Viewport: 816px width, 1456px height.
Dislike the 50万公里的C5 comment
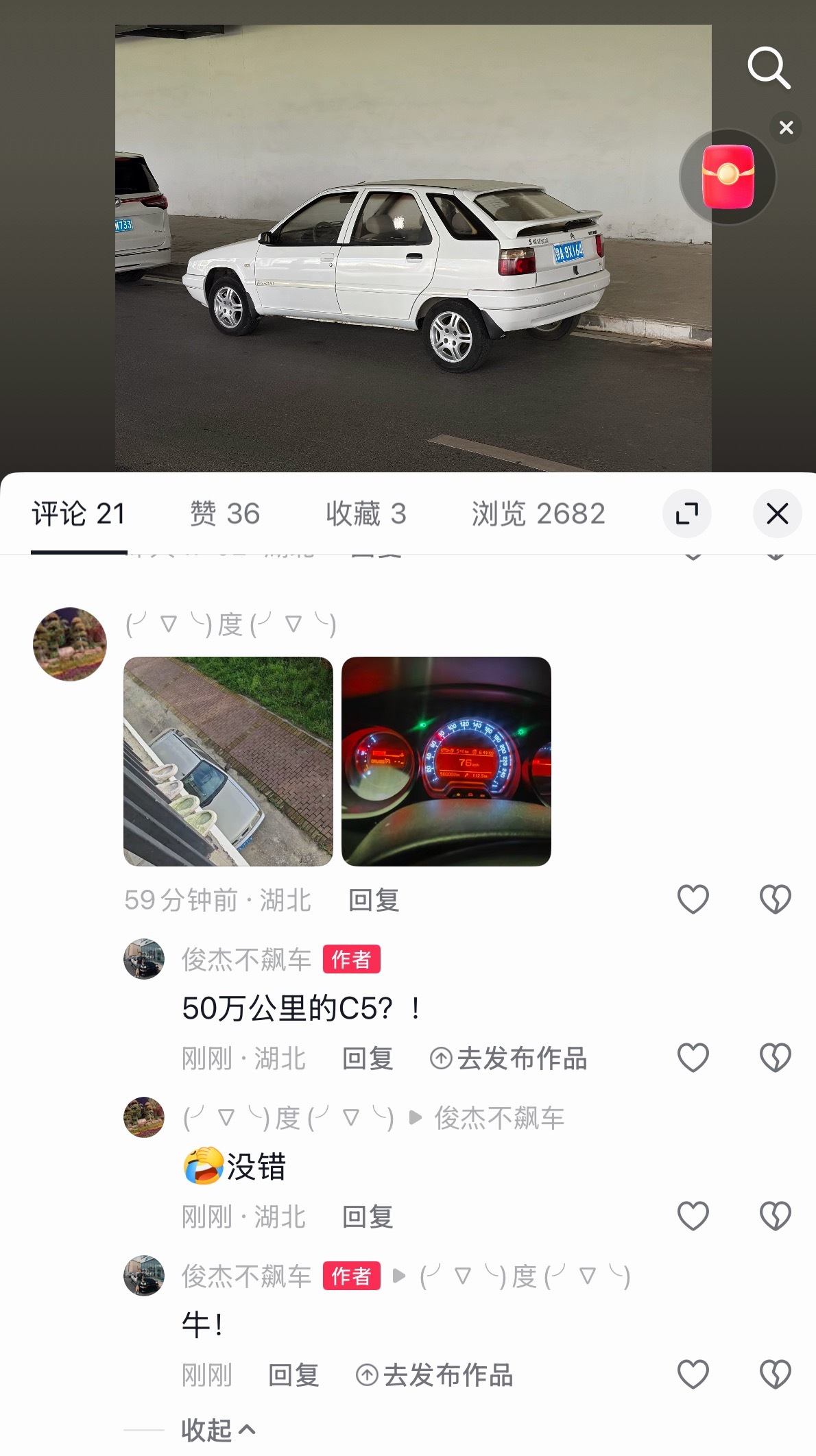775,1058
